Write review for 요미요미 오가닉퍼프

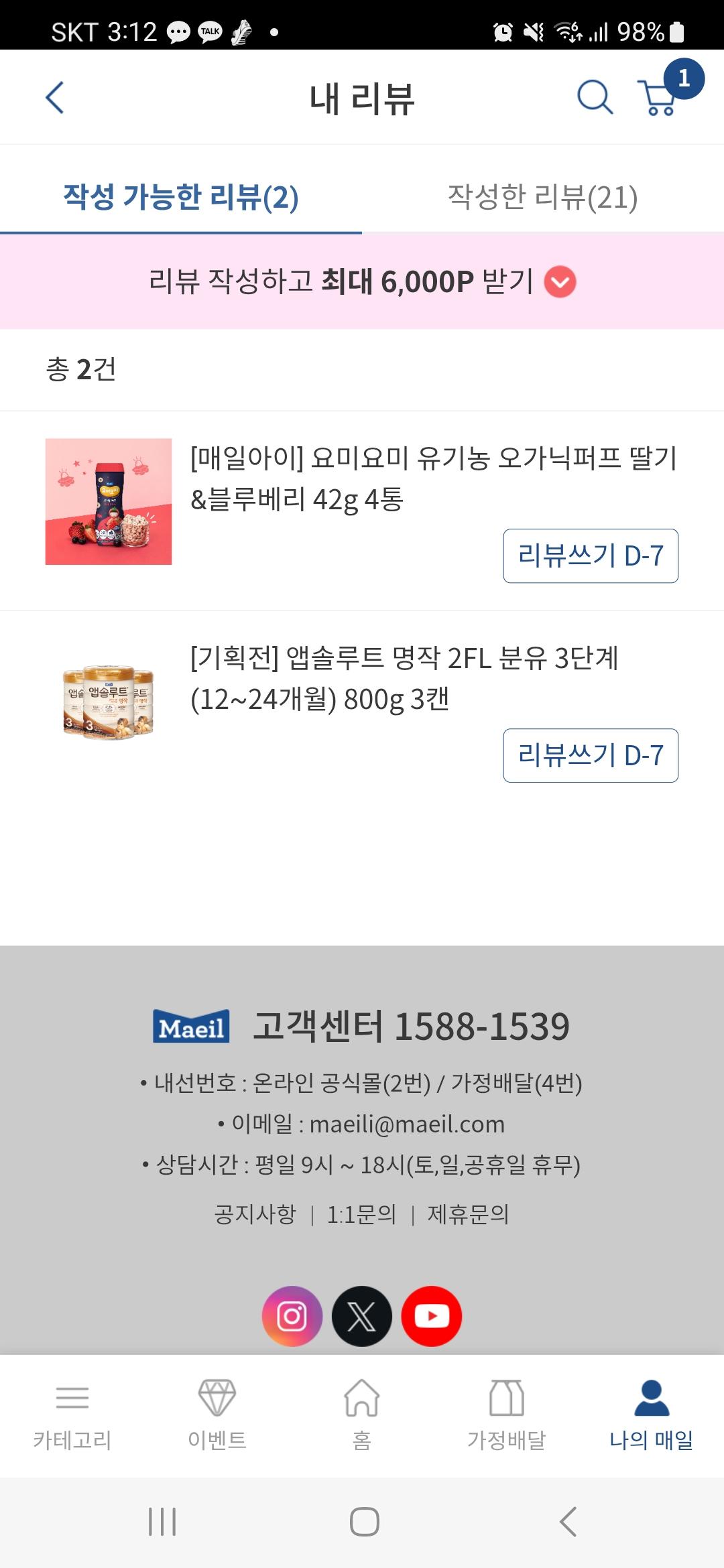click(591, 556)
